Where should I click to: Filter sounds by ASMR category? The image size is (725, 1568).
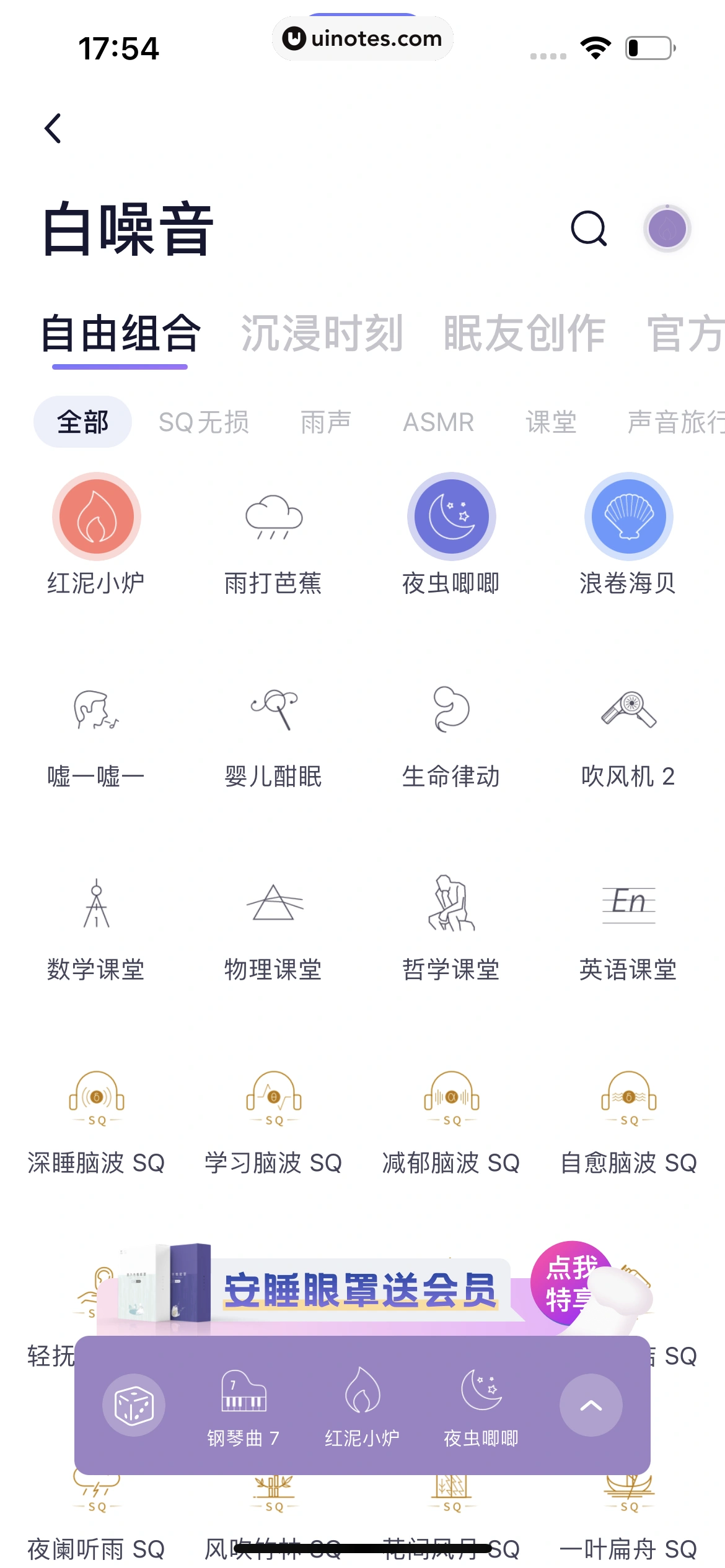pos(439,421)
